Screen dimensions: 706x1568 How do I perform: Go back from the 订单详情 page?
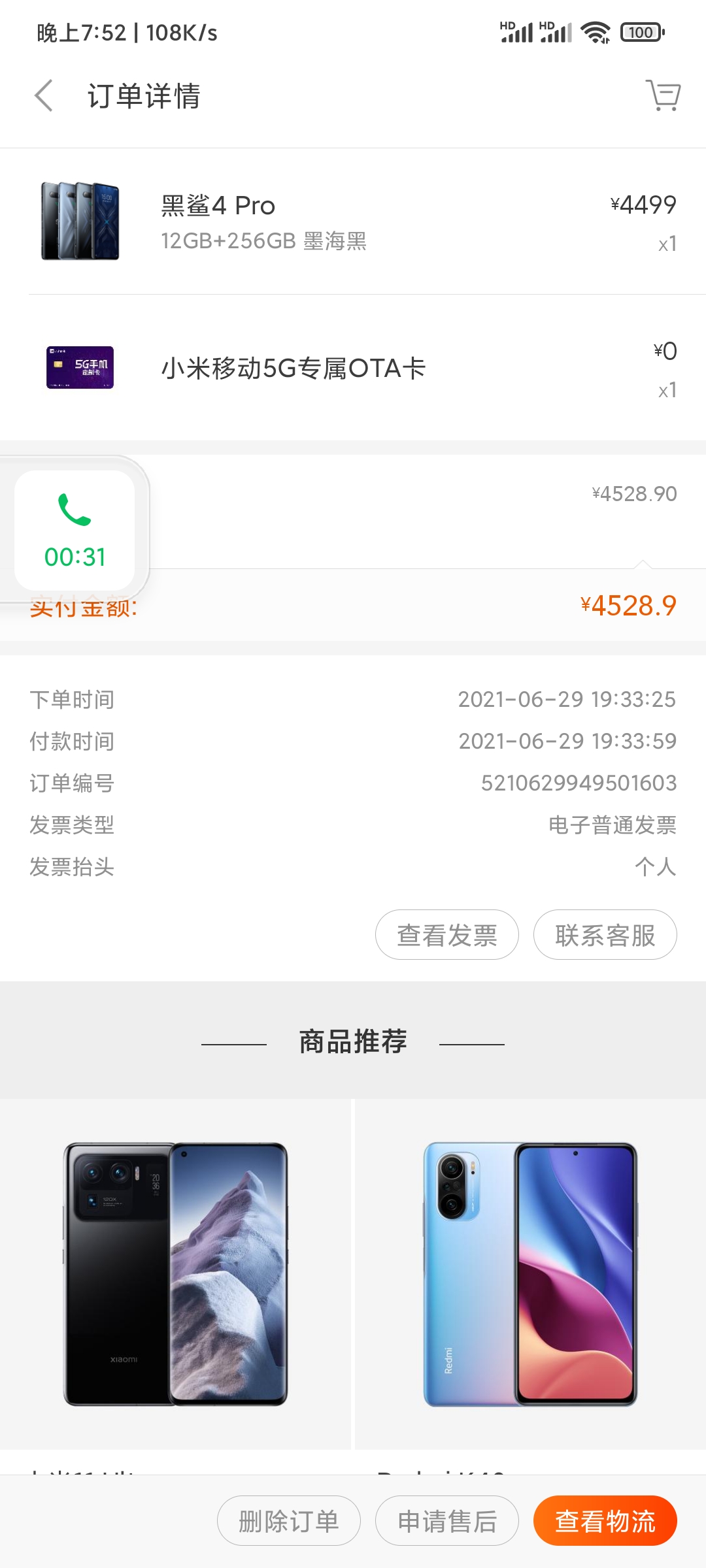pyautogui.click(x=44, y=96)
